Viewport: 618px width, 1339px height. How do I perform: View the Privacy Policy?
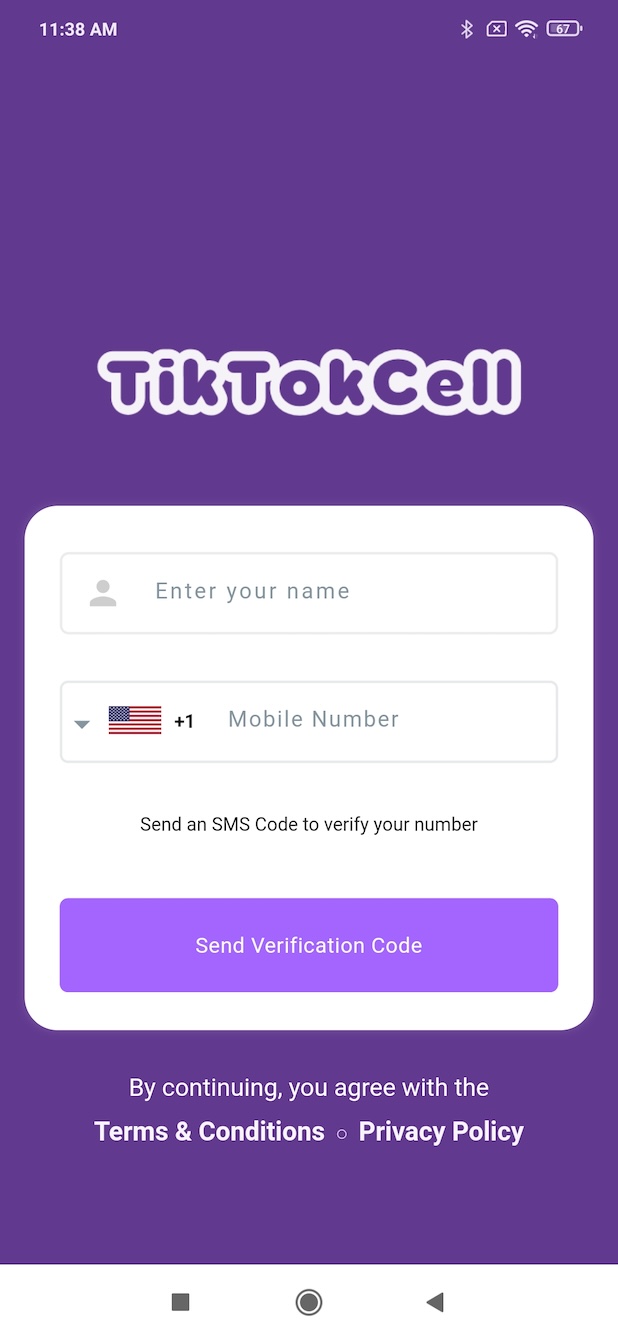441,1132
